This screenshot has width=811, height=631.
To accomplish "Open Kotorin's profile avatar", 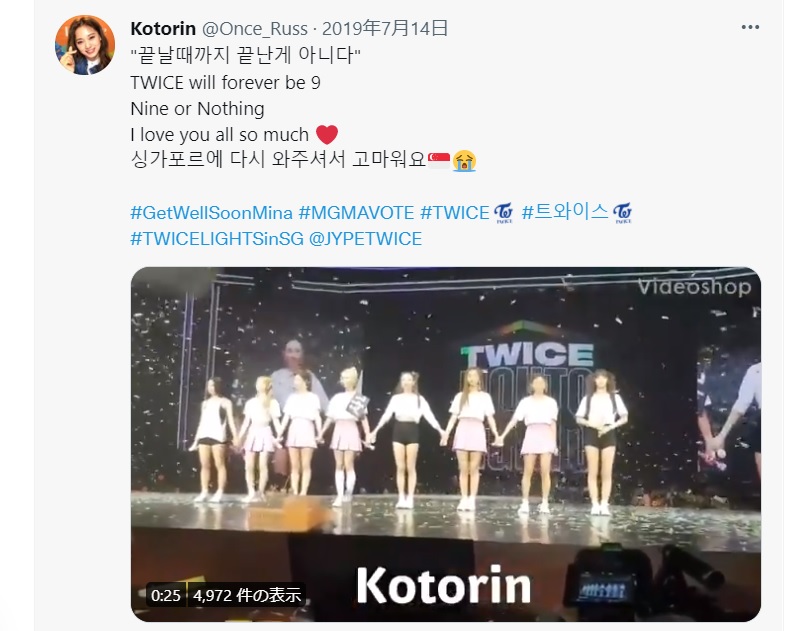I will pyautogui.click(x=86, y=45).
